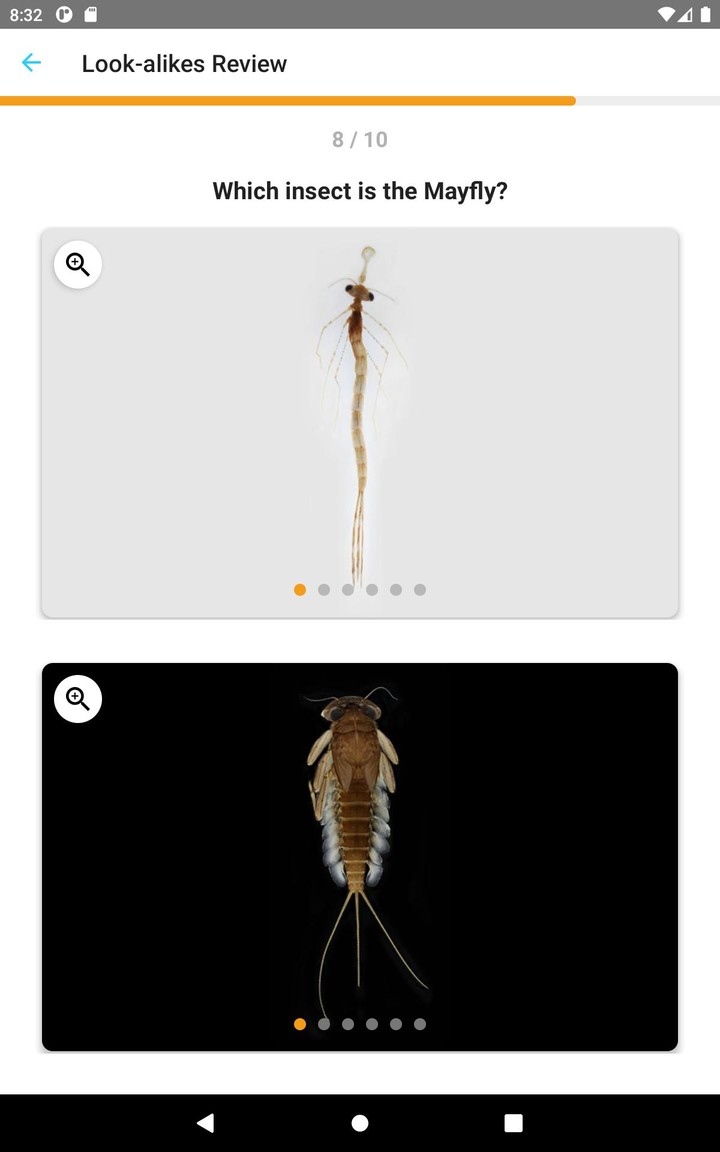Zoom into the black-background insect photo
This screenshot has height=1152, width=720.
[78, 699]
